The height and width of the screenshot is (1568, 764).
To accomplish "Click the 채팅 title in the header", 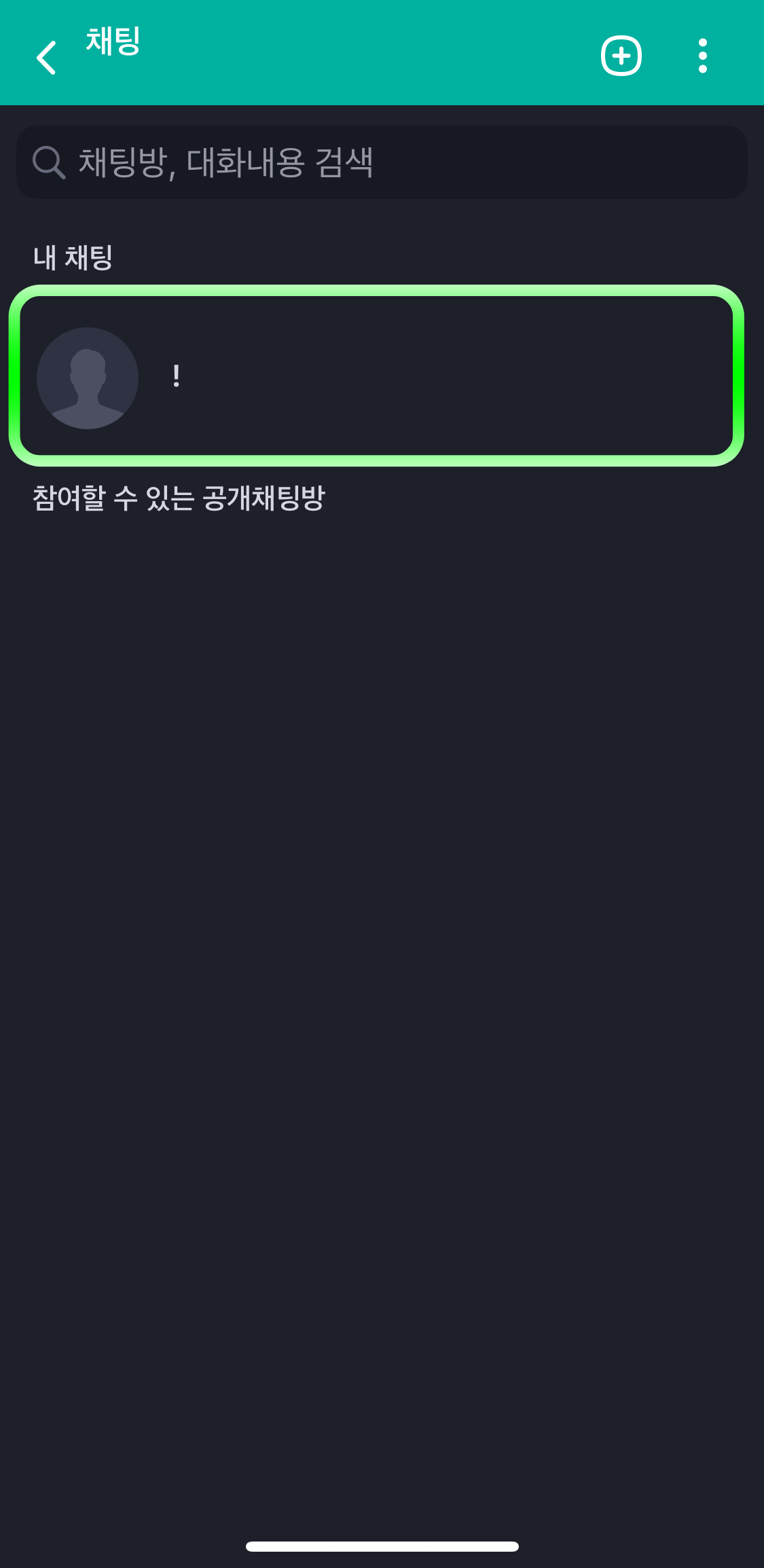I will 113,41.
